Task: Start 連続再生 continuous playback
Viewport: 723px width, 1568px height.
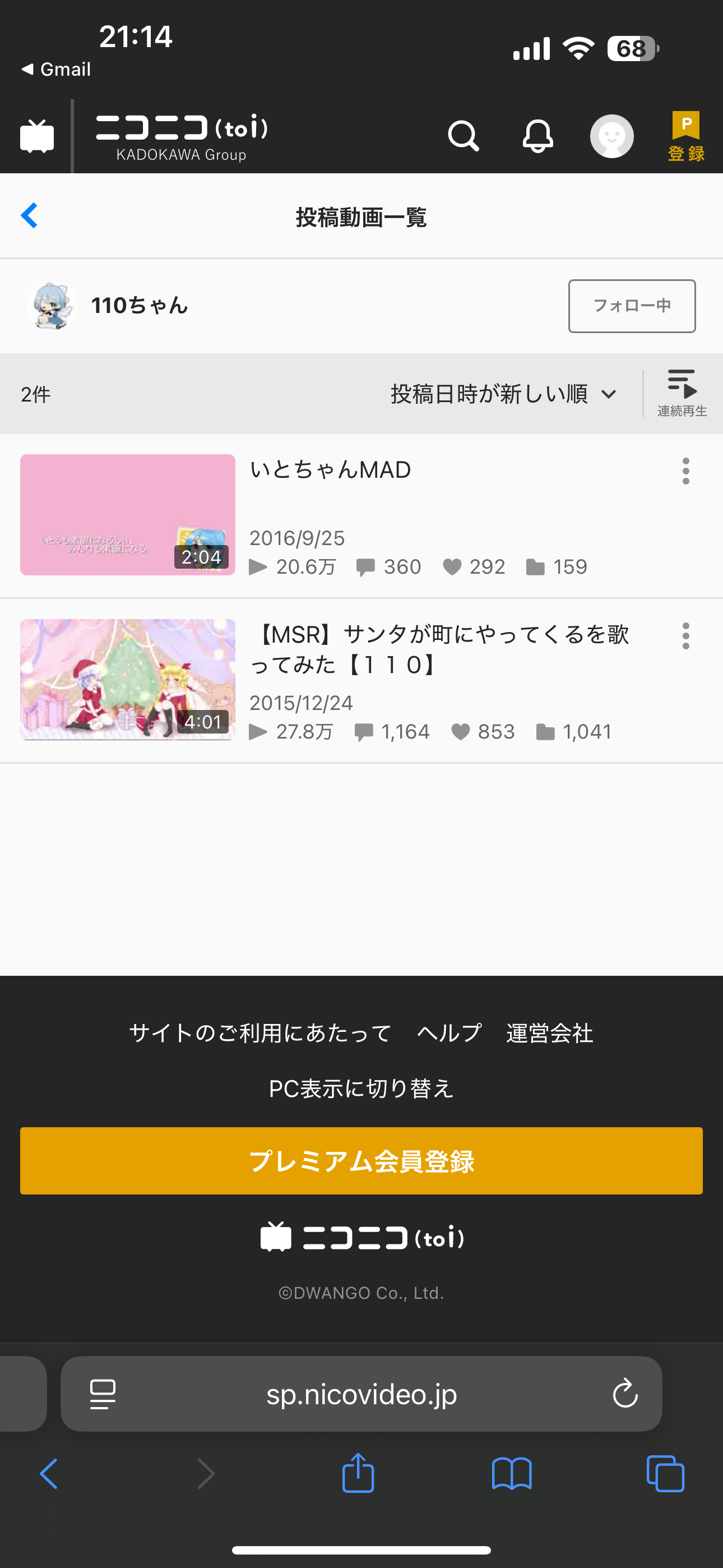Action: pyautogui.click(x=682, y=393)
